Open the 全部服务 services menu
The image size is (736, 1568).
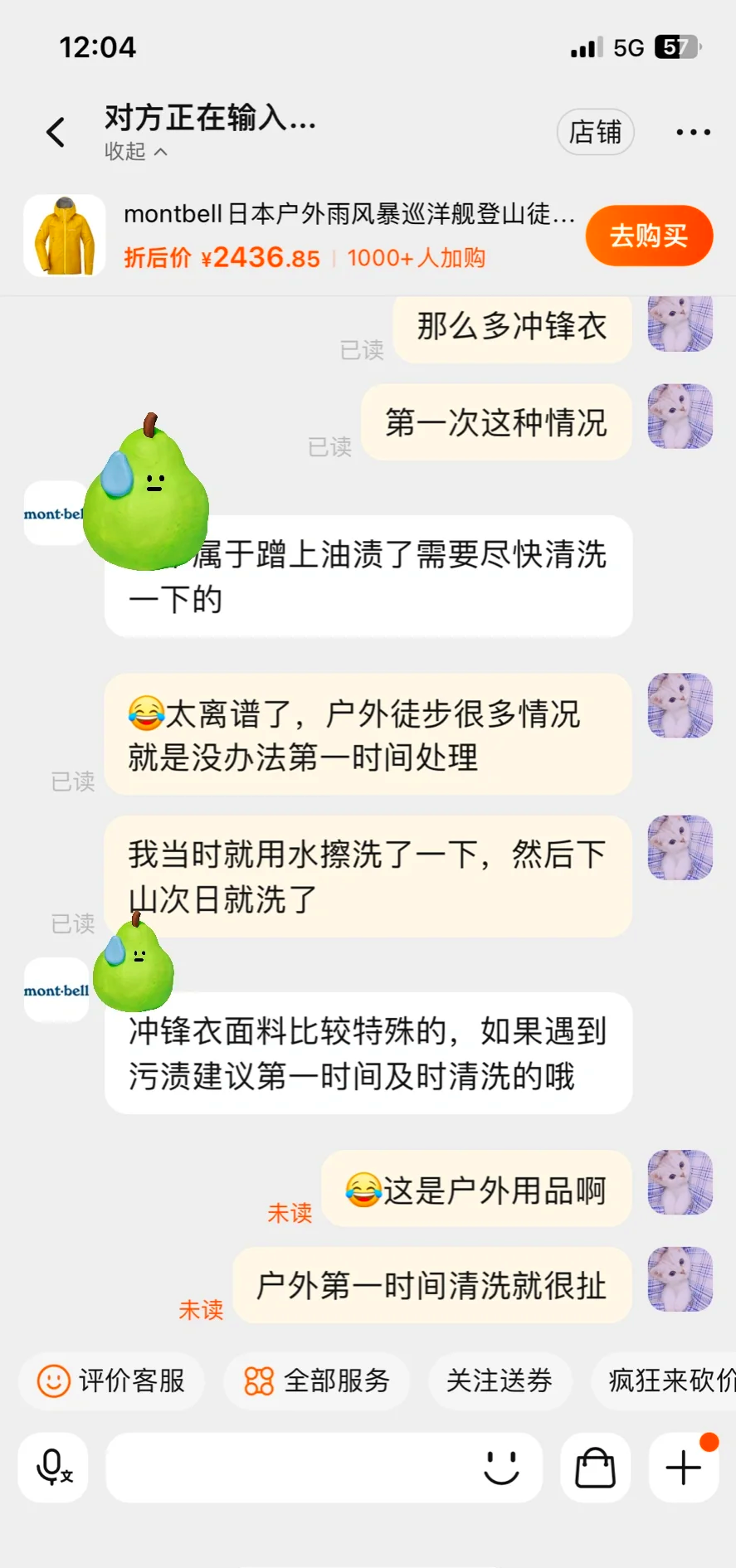pyautogui.click(x=316, y=1381)
